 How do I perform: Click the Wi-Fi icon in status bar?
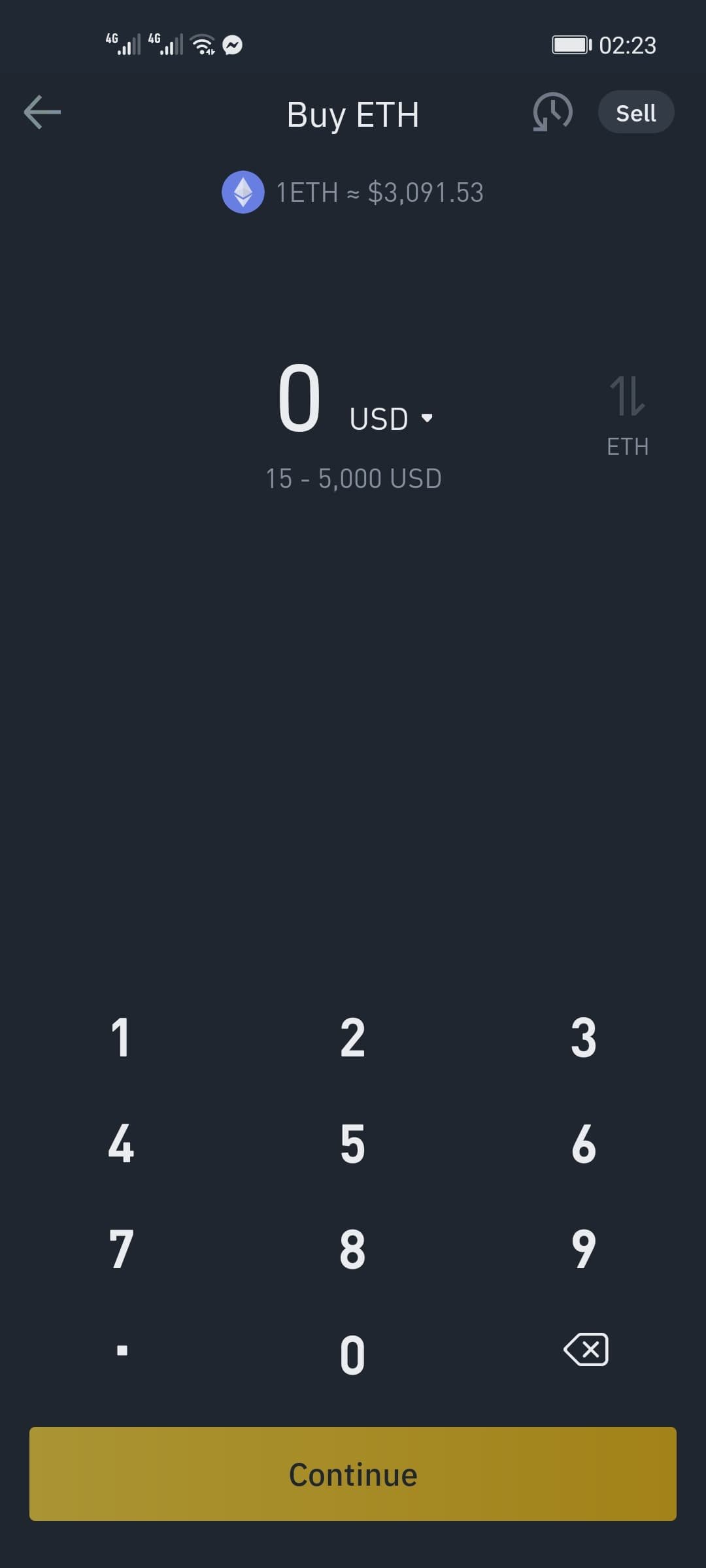pos(201,44)
